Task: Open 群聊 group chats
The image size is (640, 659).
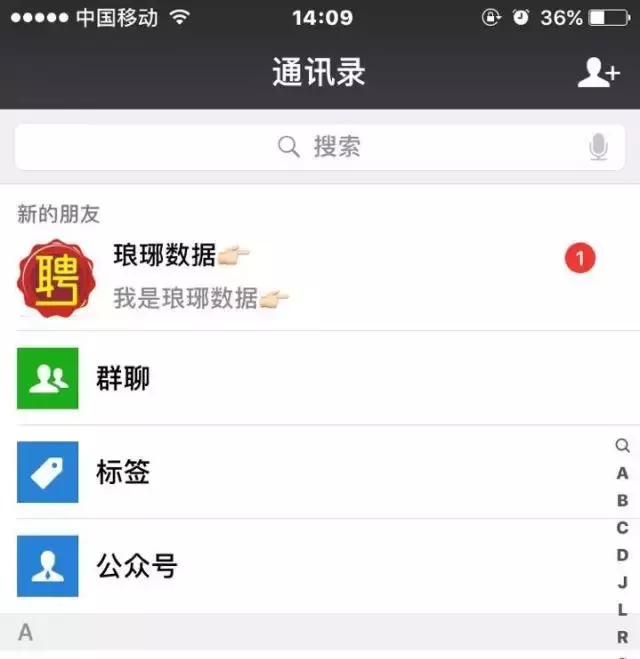Action: 300,379
